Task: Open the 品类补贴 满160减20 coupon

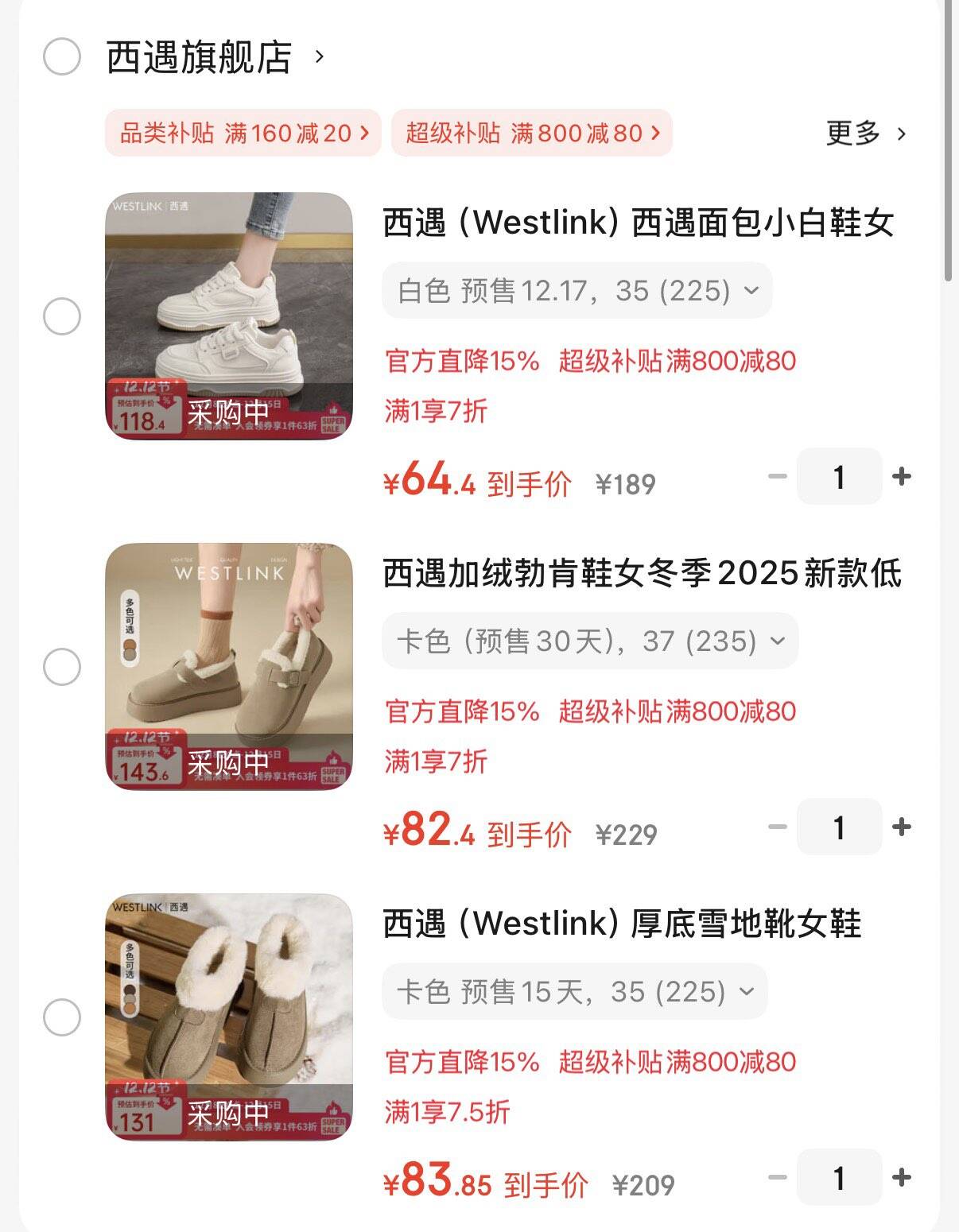Action: pyautogui.click(x=243, y=133)
